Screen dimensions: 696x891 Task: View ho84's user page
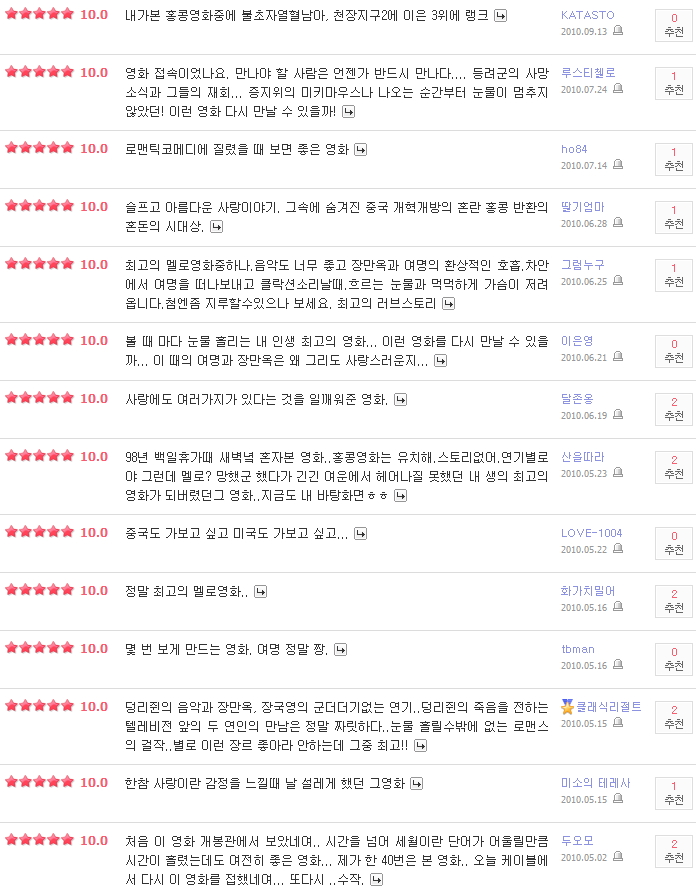pyautogui.click(x=577, y=149)
